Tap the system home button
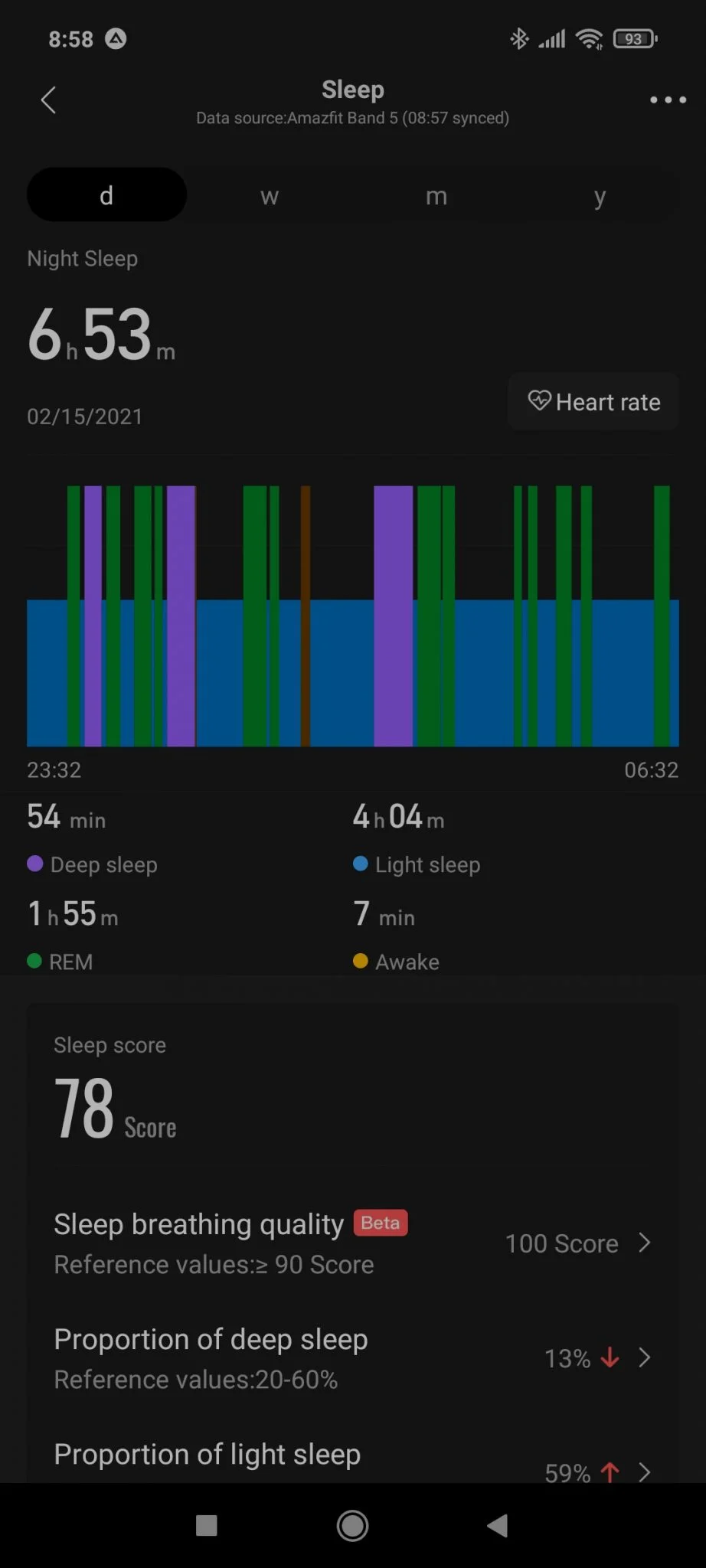 (352, 1526)
